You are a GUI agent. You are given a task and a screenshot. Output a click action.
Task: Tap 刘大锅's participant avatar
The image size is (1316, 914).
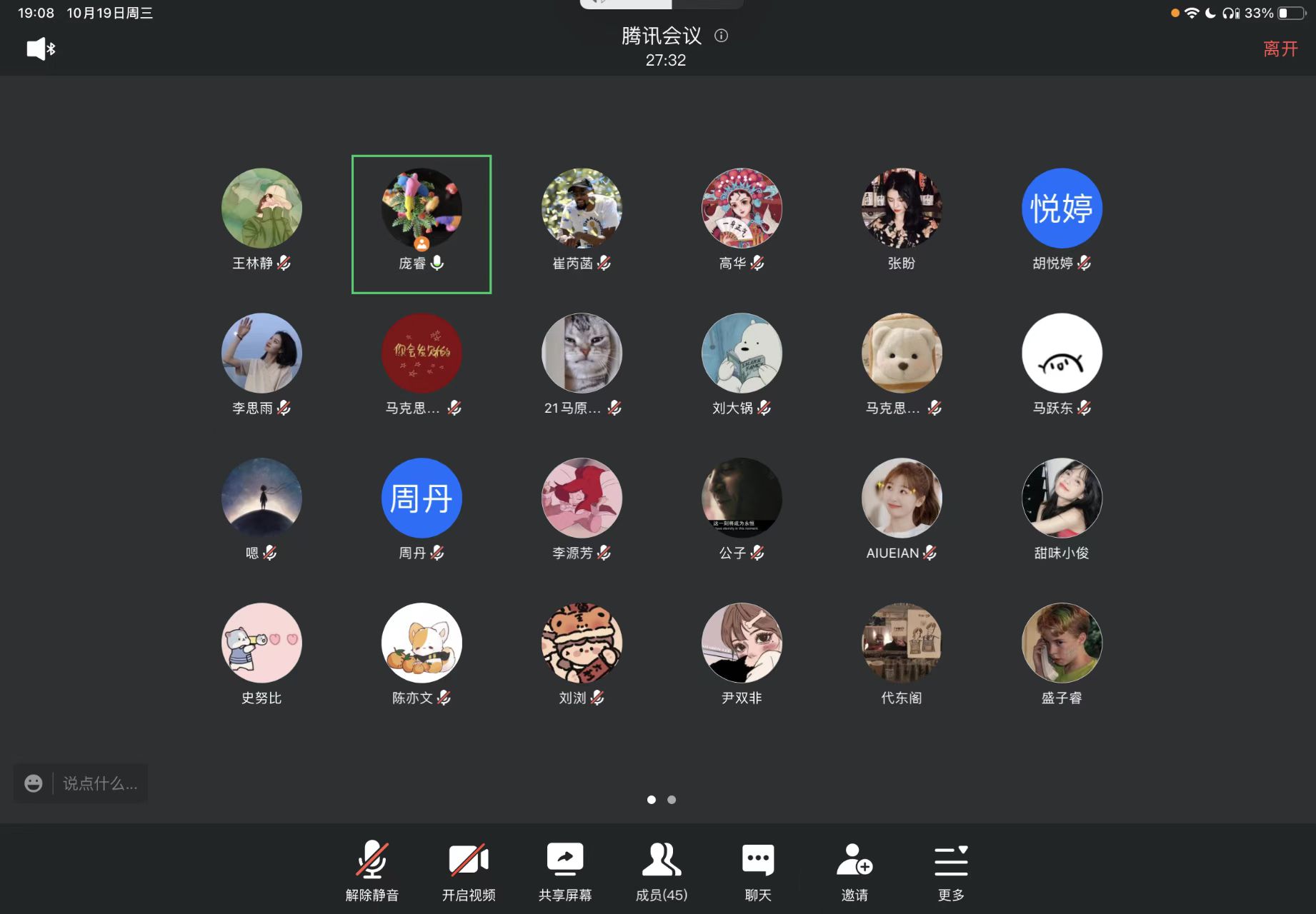(742, 353)
